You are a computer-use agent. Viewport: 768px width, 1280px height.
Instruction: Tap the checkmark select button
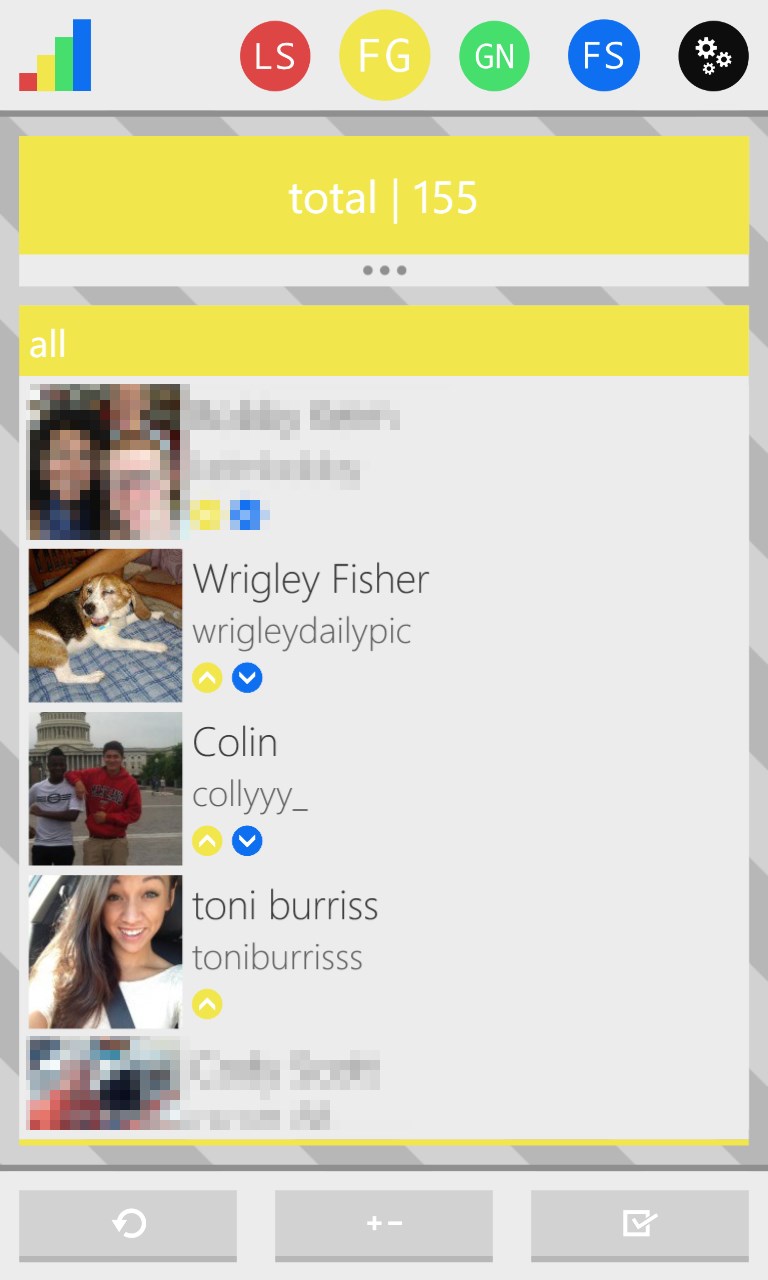[x=640, y=1223]
